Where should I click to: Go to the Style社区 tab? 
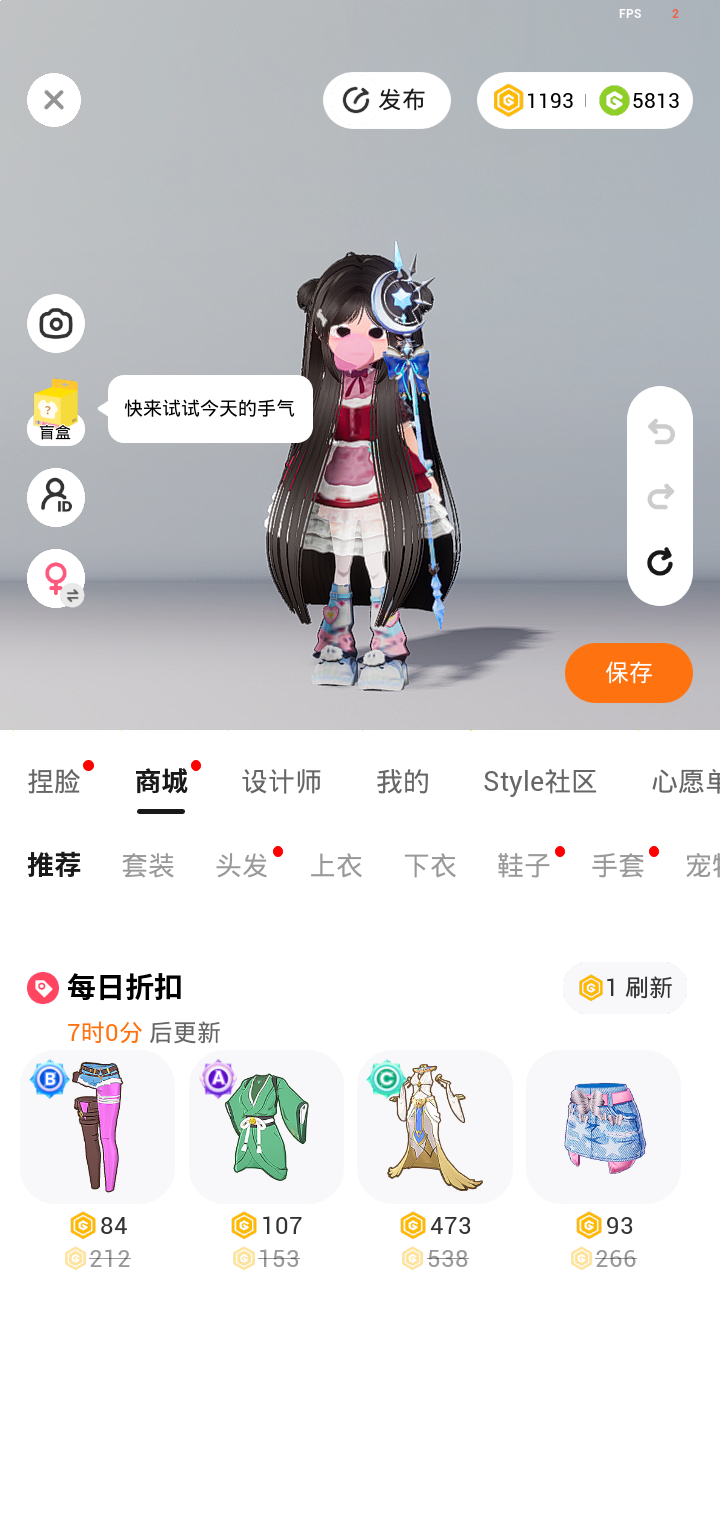(540, 782)
